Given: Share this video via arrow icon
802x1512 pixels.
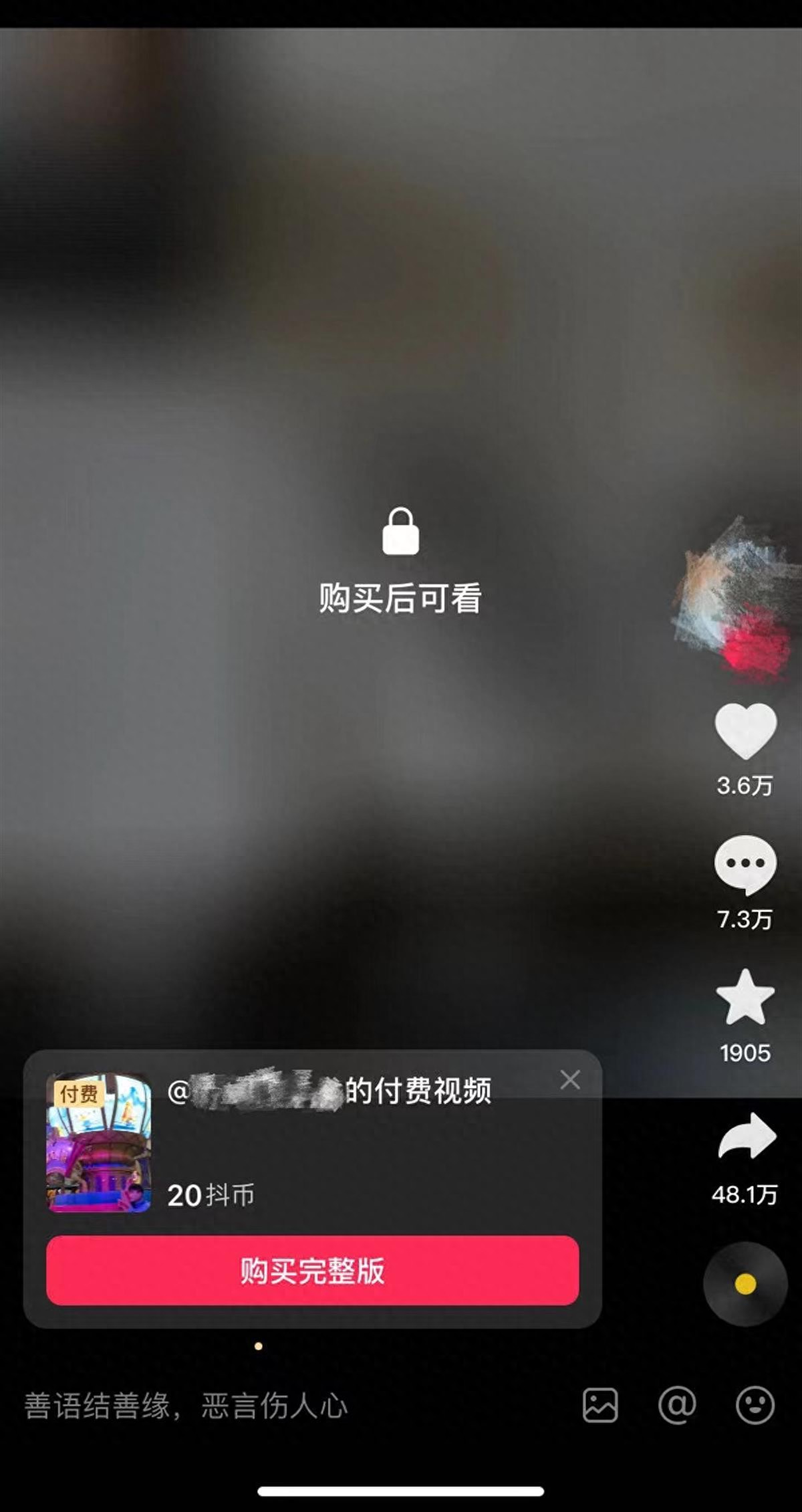Looking at the screenshot, I should (x=747, y=1137).
